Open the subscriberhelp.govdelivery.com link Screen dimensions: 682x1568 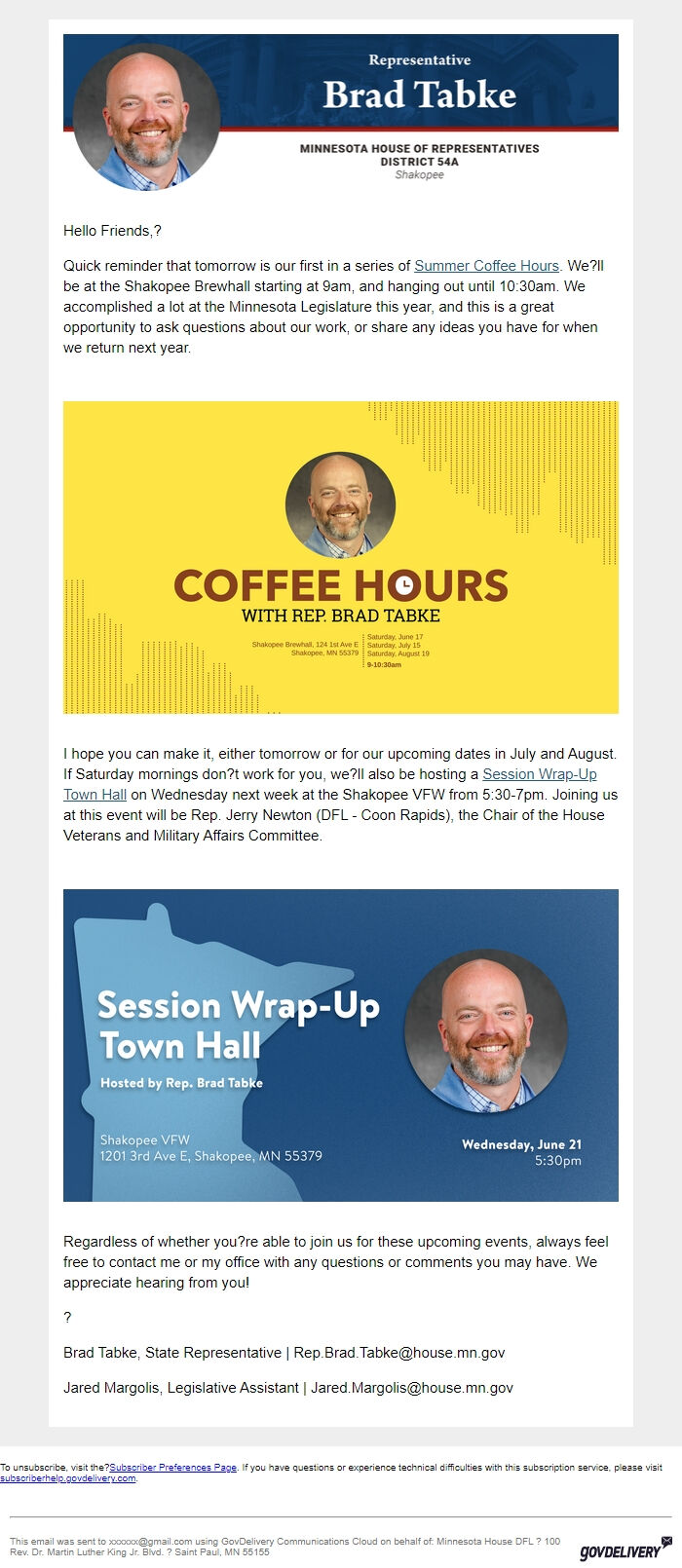pyautogui.click(x=67, y=1478)
